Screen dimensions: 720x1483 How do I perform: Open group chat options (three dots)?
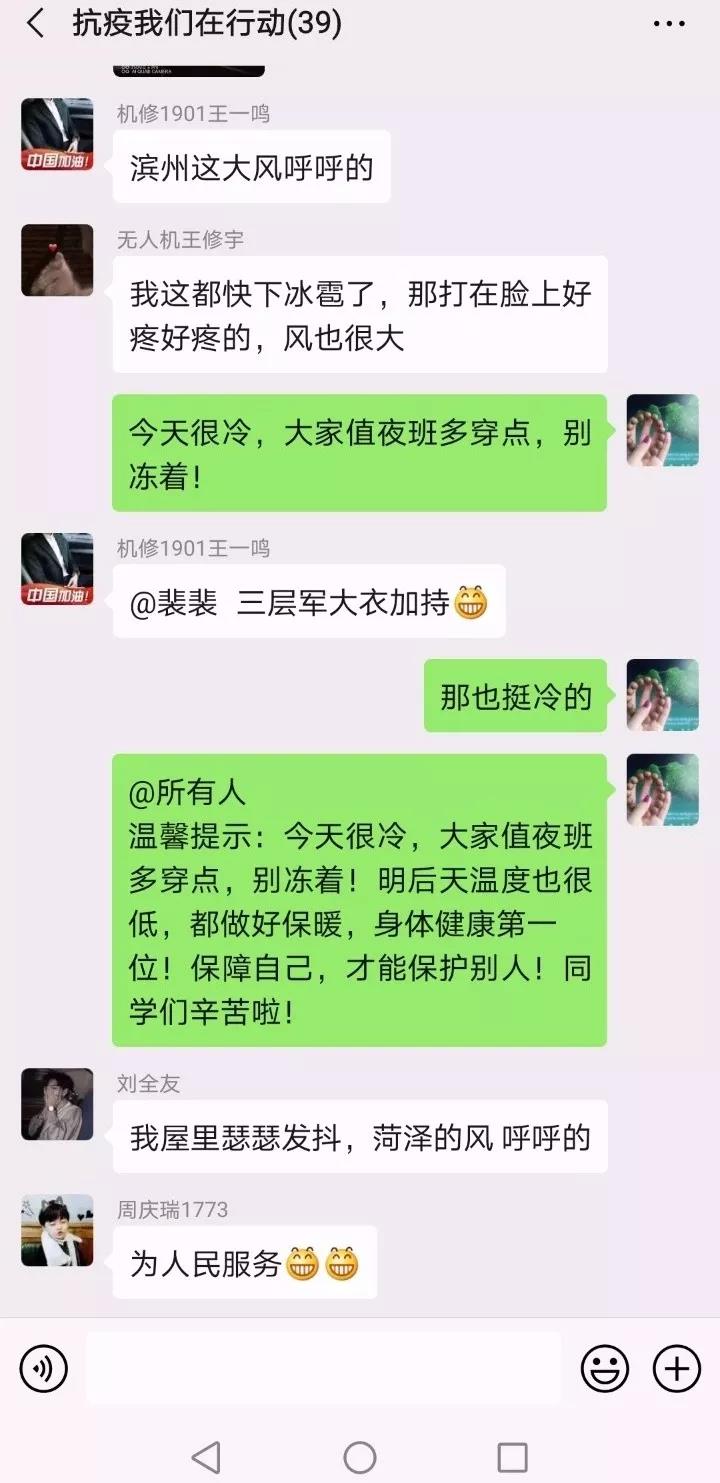[x=668, y=24]
